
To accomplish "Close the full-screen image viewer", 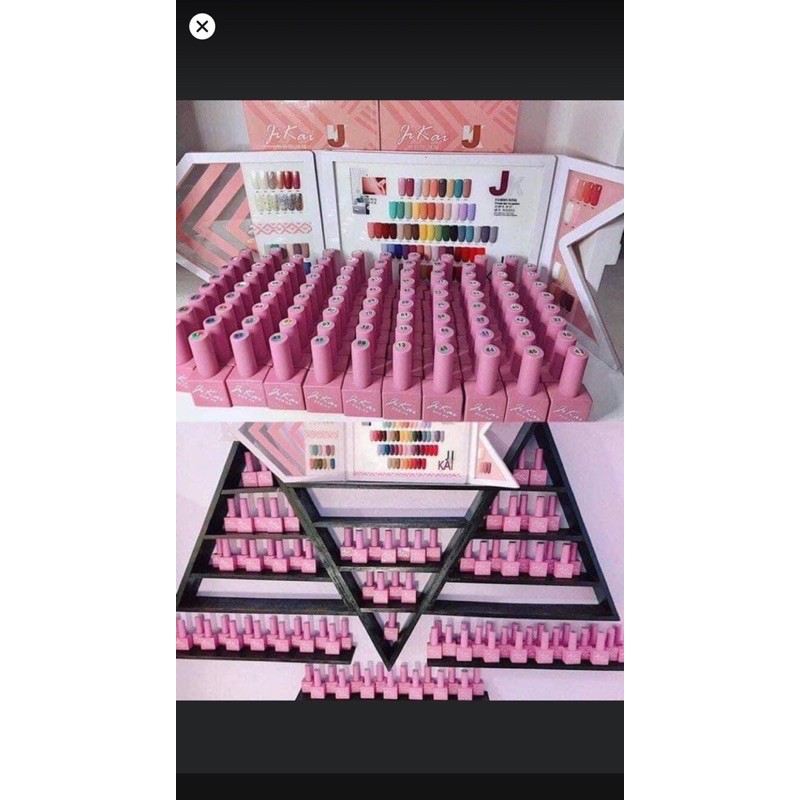I will coord(202,27).
